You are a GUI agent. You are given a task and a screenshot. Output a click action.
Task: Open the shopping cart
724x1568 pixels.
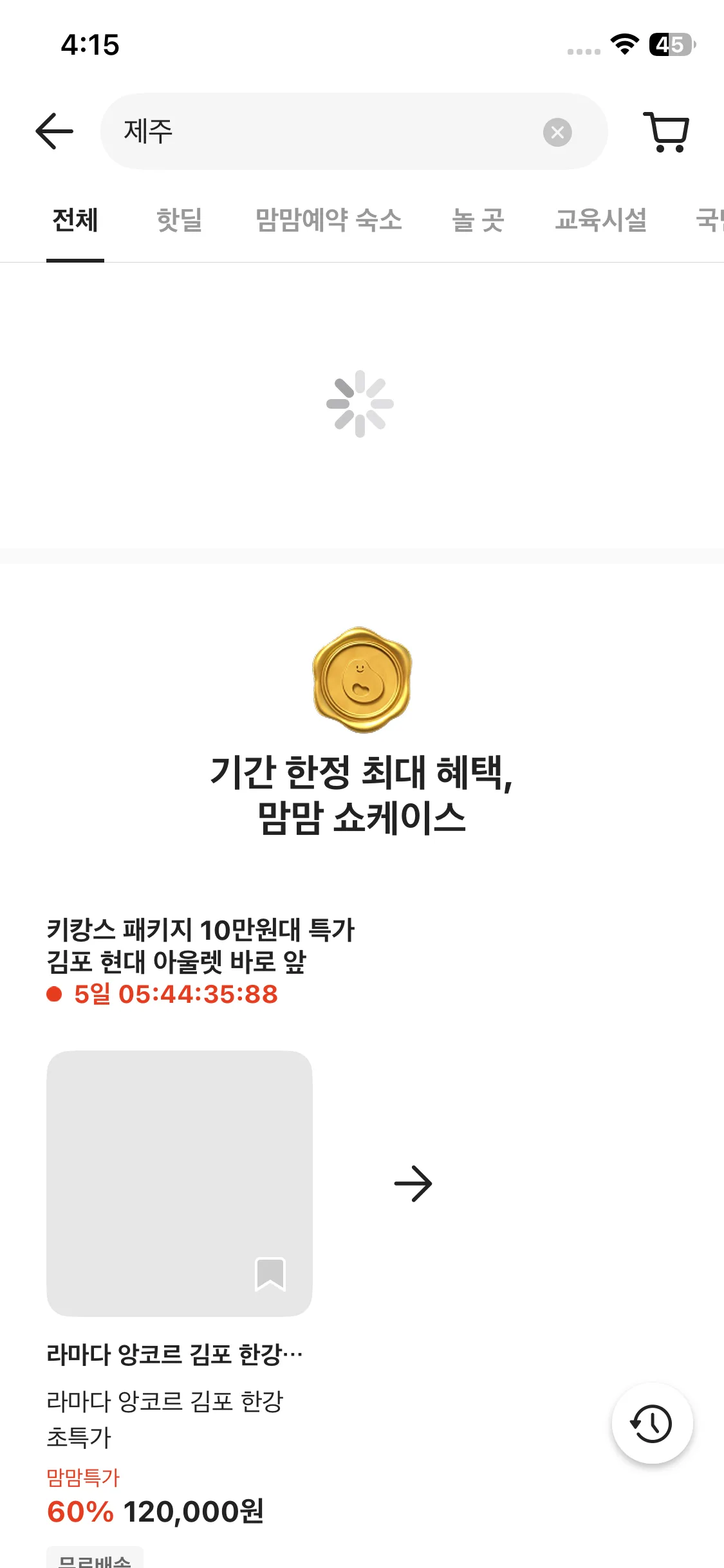click(666, 131)
